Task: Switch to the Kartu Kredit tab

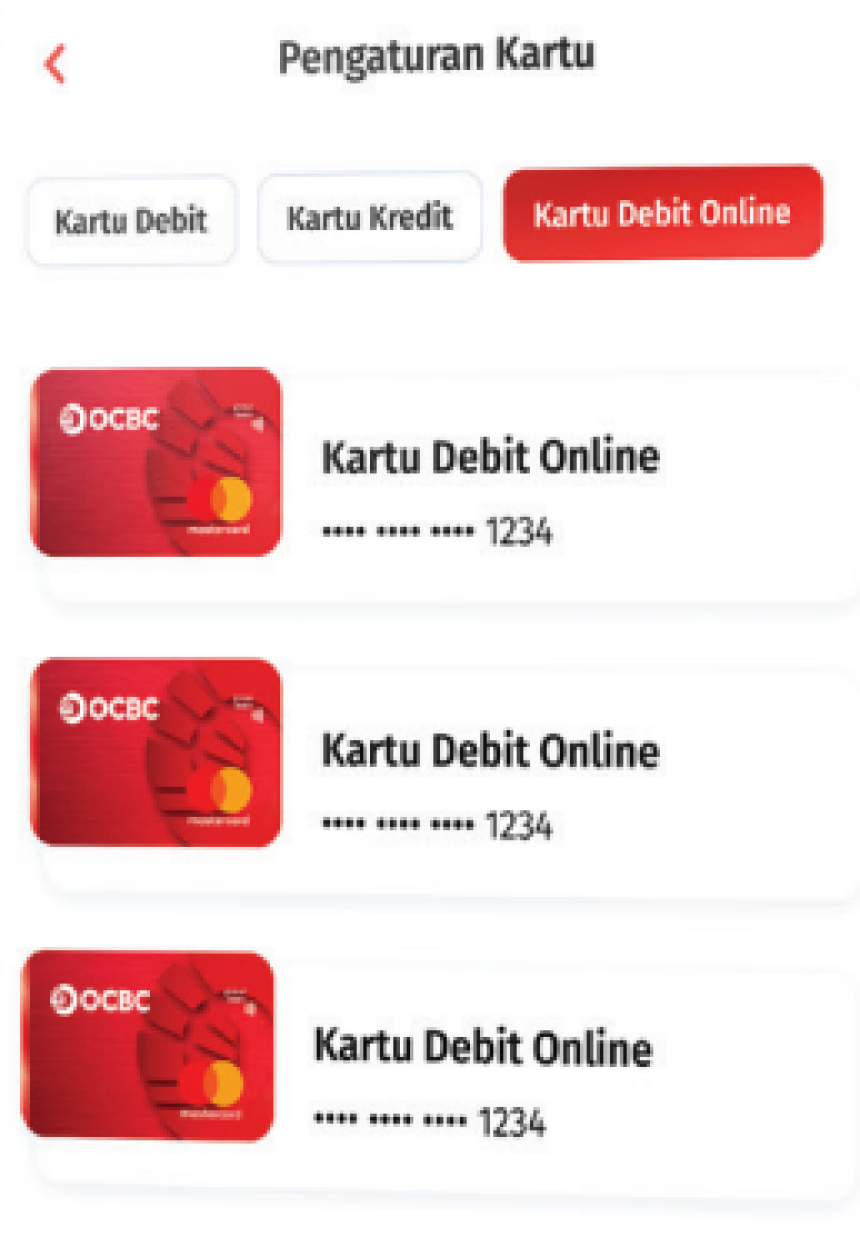Action: 370,217
